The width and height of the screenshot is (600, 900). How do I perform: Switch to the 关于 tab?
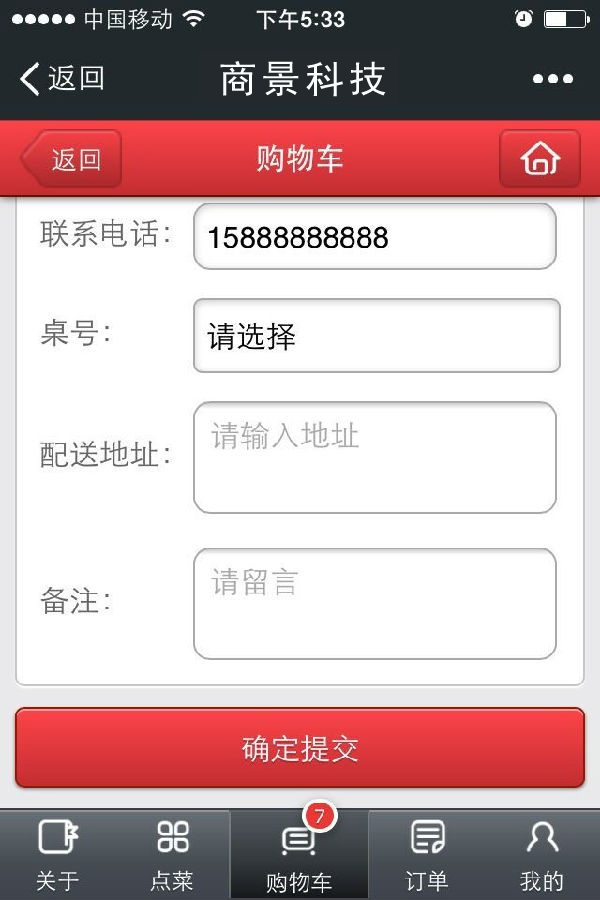click(x=58, y=855)
